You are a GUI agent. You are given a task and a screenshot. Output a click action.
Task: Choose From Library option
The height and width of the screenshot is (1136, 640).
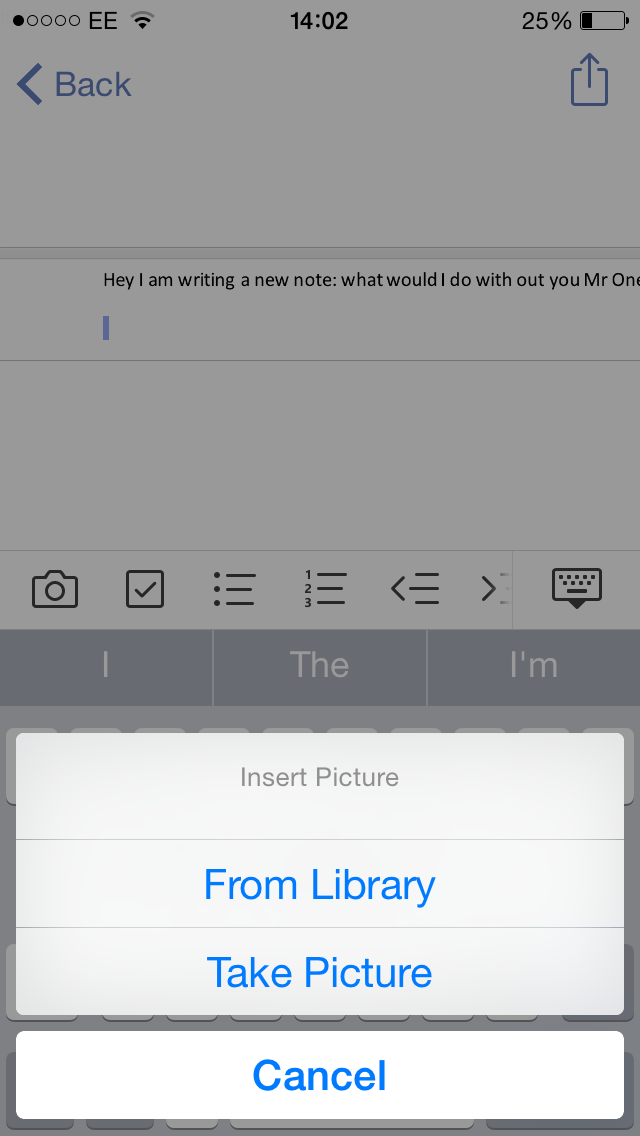pos(319,885)
